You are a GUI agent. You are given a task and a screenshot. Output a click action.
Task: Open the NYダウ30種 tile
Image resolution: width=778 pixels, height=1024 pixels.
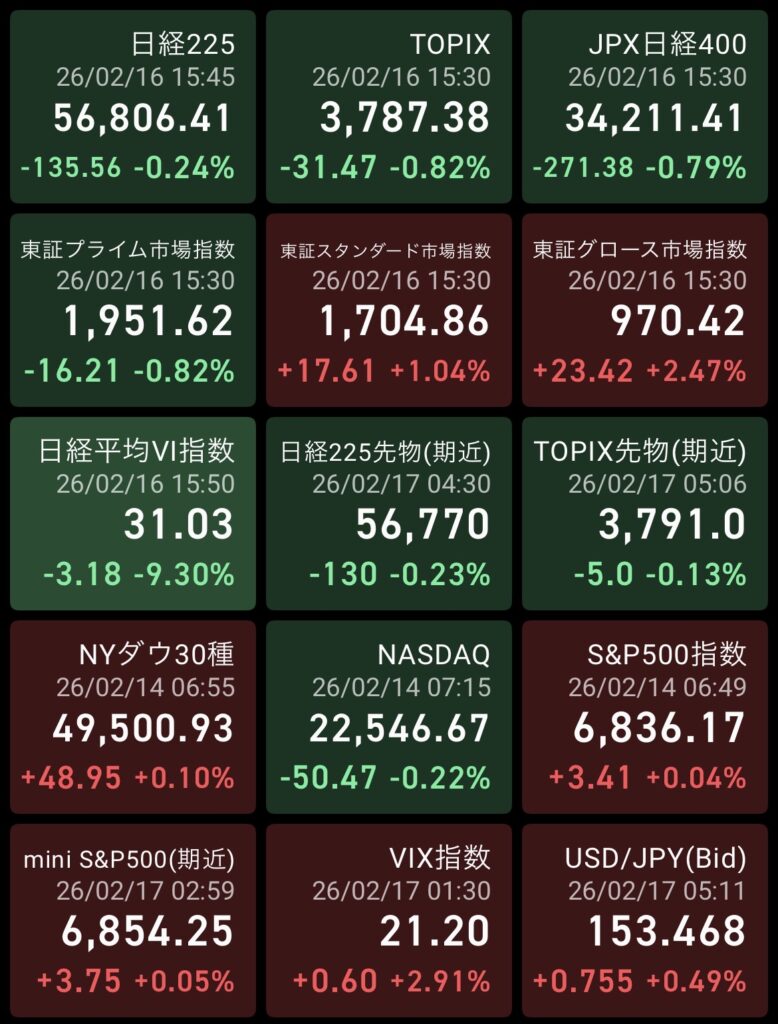pyautogui.click(x=133, y=716)
